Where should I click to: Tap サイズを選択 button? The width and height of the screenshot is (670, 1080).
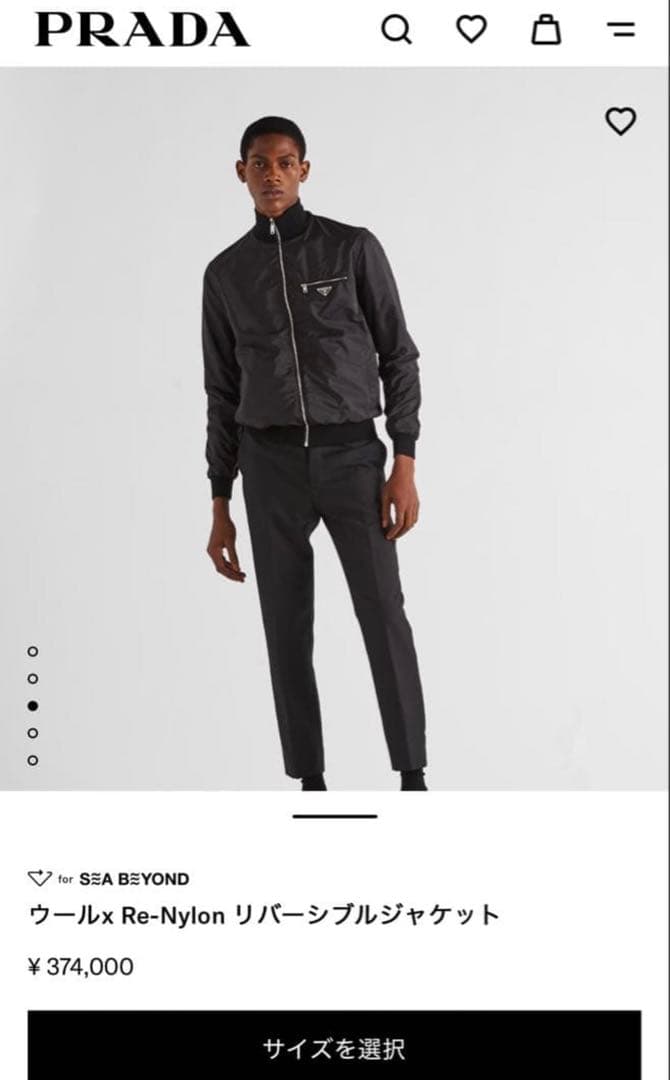pos(334,1048)
